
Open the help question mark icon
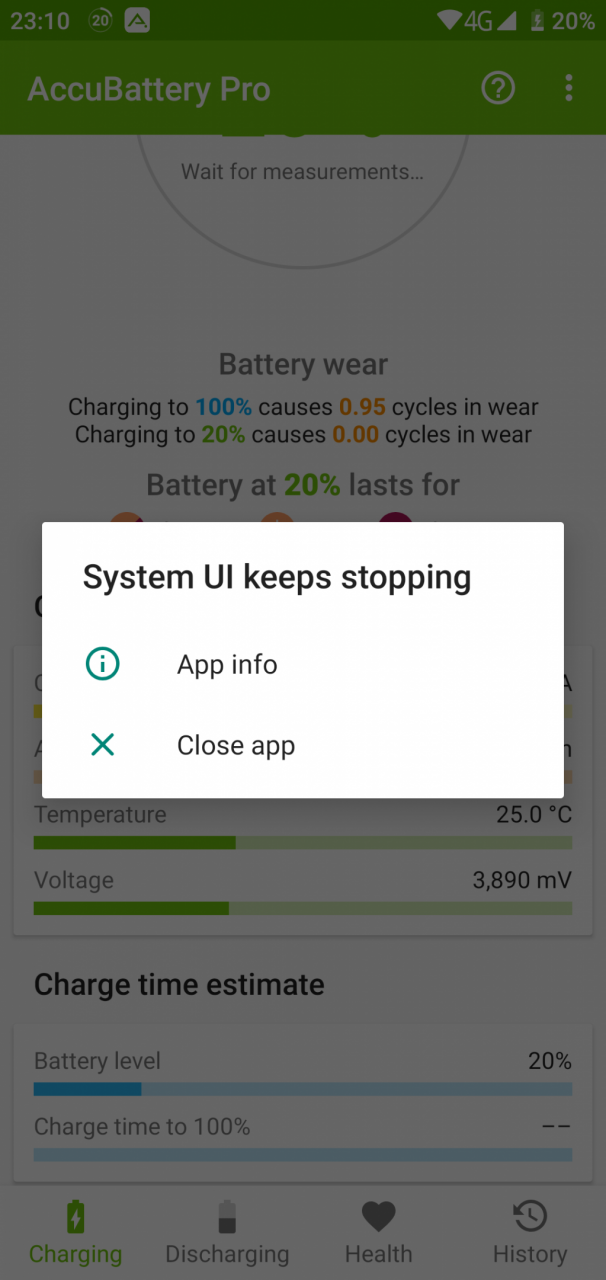(x=498, y=89)
